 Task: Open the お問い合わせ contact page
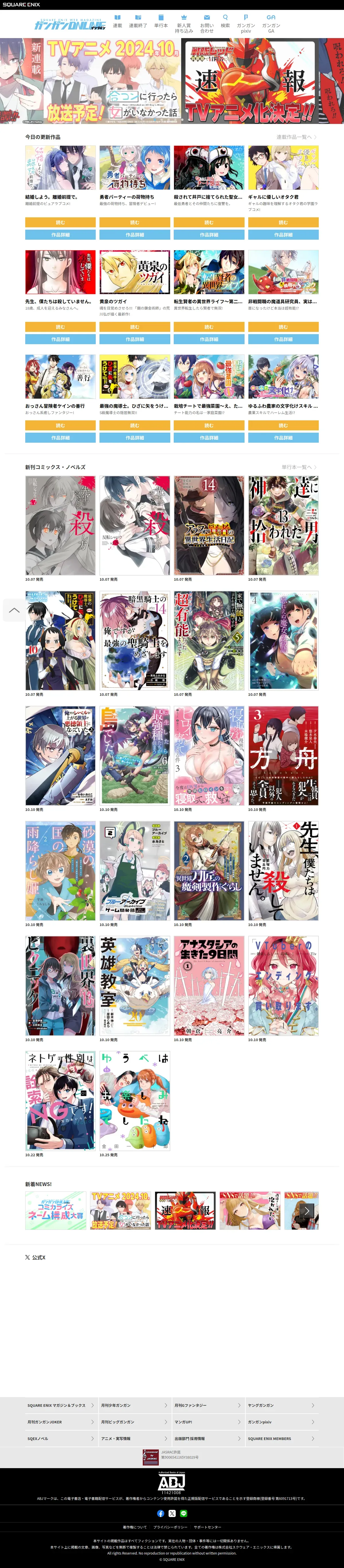pyautogui.click(x=207, y=24)
